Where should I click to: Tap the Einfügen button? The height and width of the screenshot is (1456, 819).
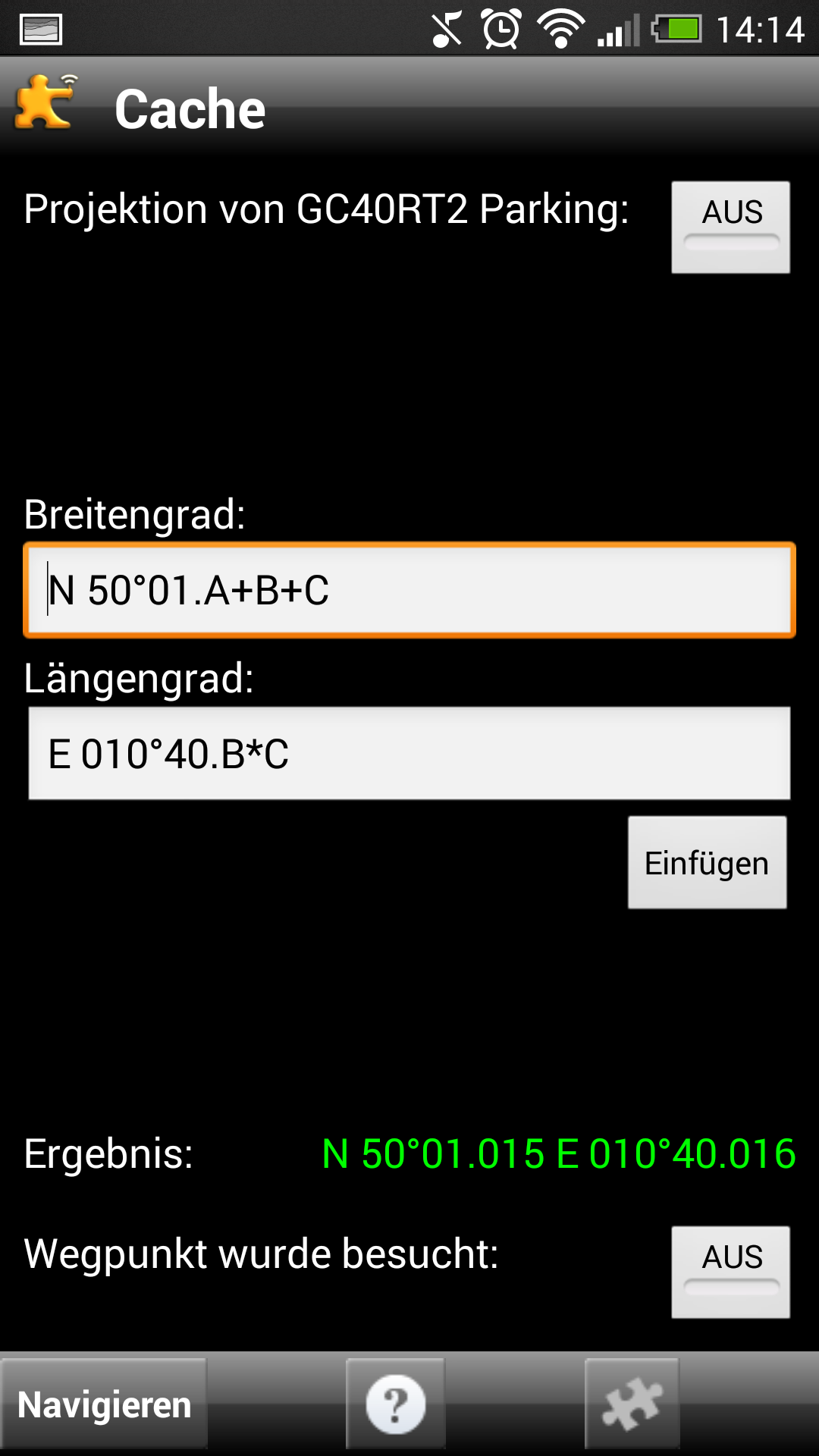click(x=707, y=862)
